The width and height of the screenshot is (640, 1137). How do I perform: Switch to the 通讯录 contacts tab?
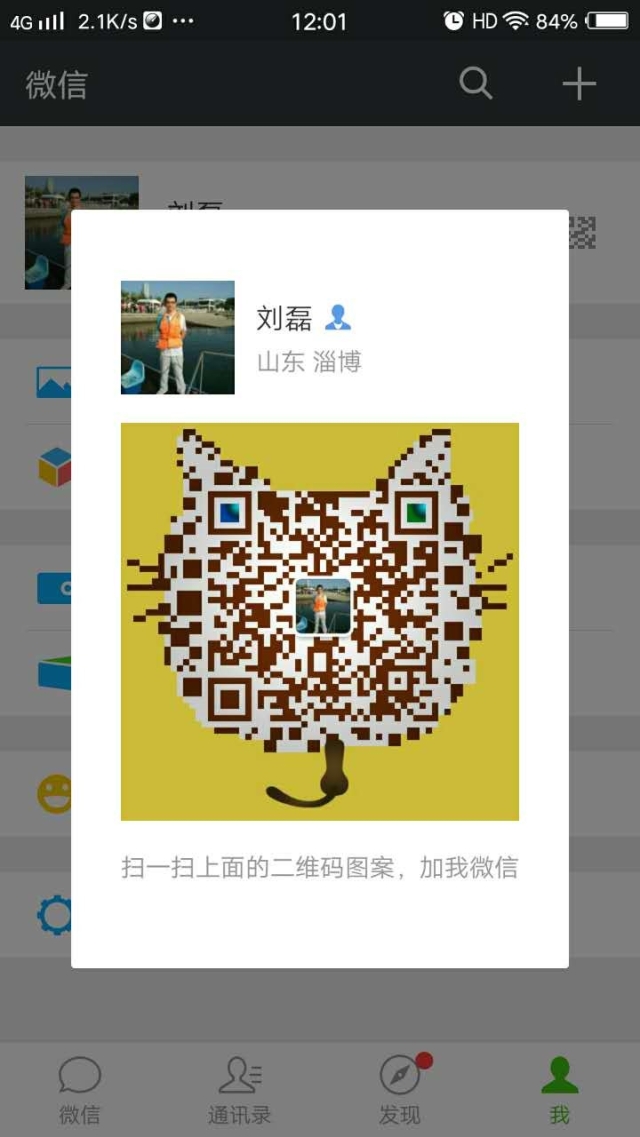[240, 1089]
